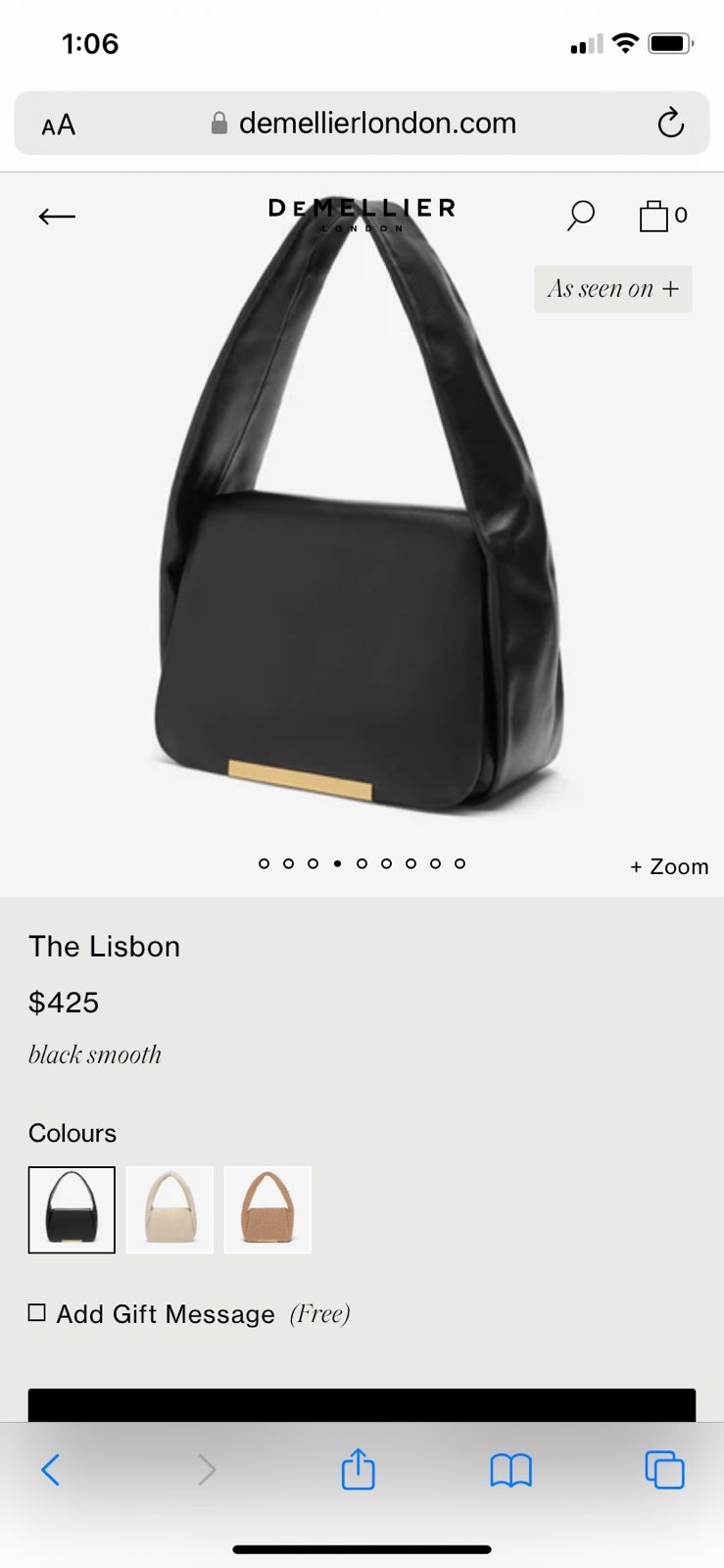The width and height of the screenshot is (724, 1568).
Task: Expand the As seen on section
Action: [613, 289]
